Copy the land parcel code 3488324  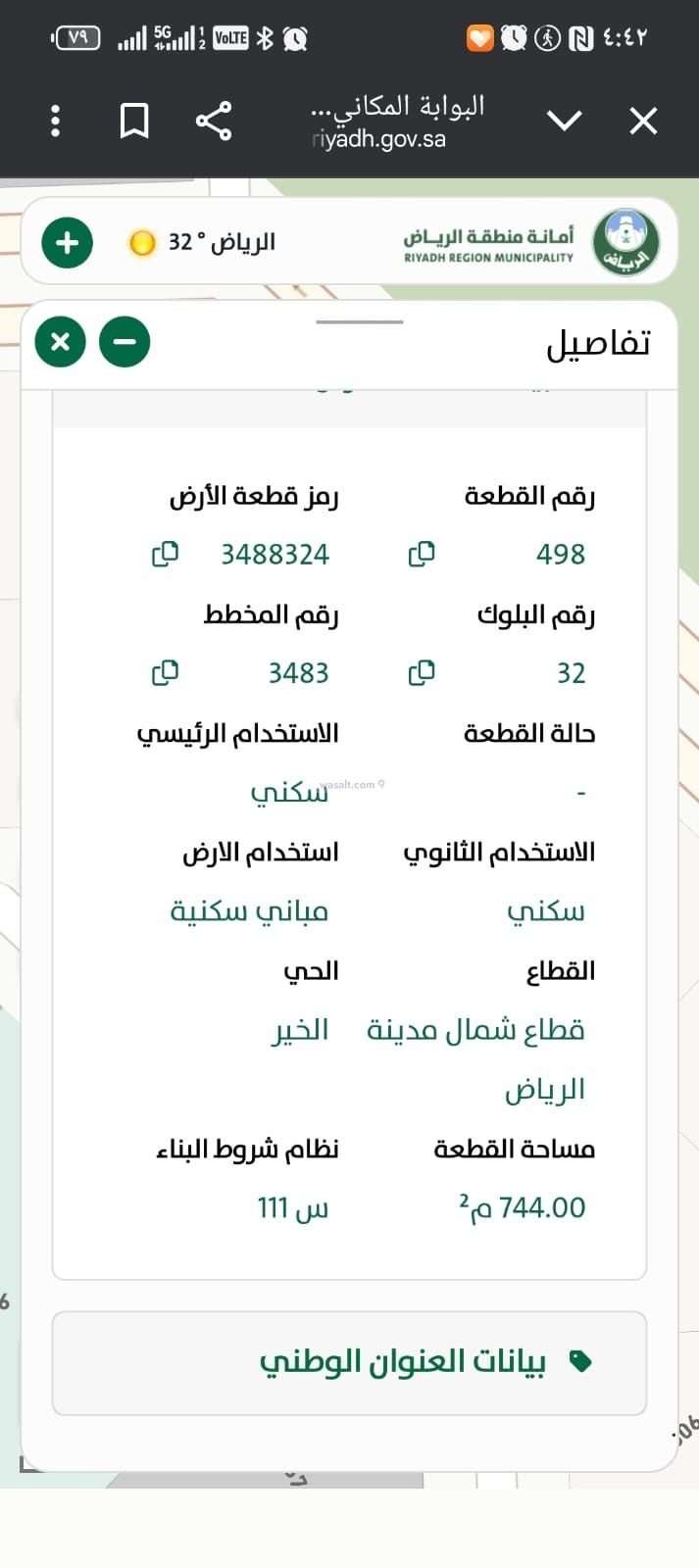pyautogui.click(x=166, y=555)
